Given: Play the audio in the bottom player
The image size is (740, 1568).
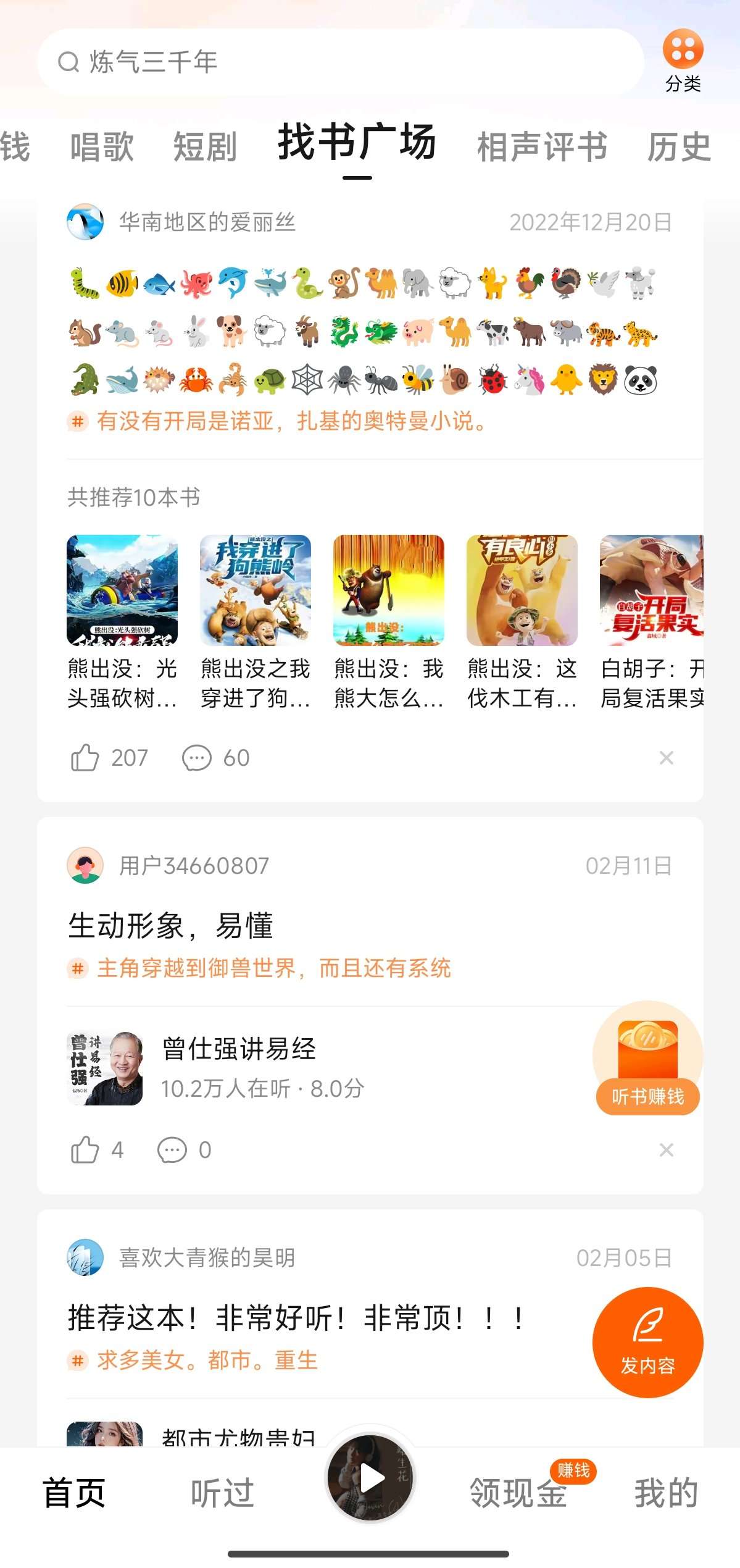Looking at the screenshot, I should tap(370, 1479).
